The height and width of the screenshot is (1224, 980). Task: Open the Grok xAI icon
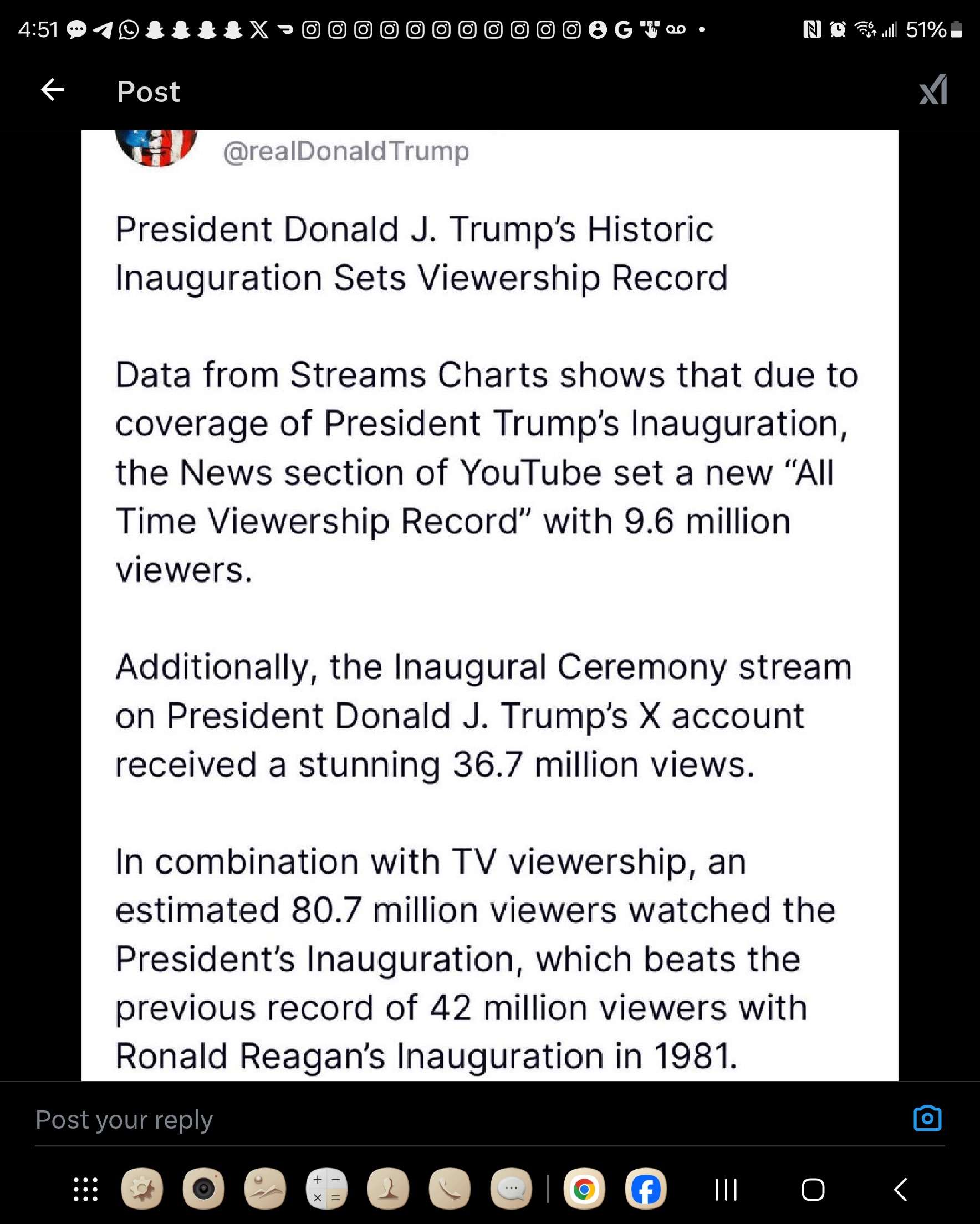pos(933,90)
